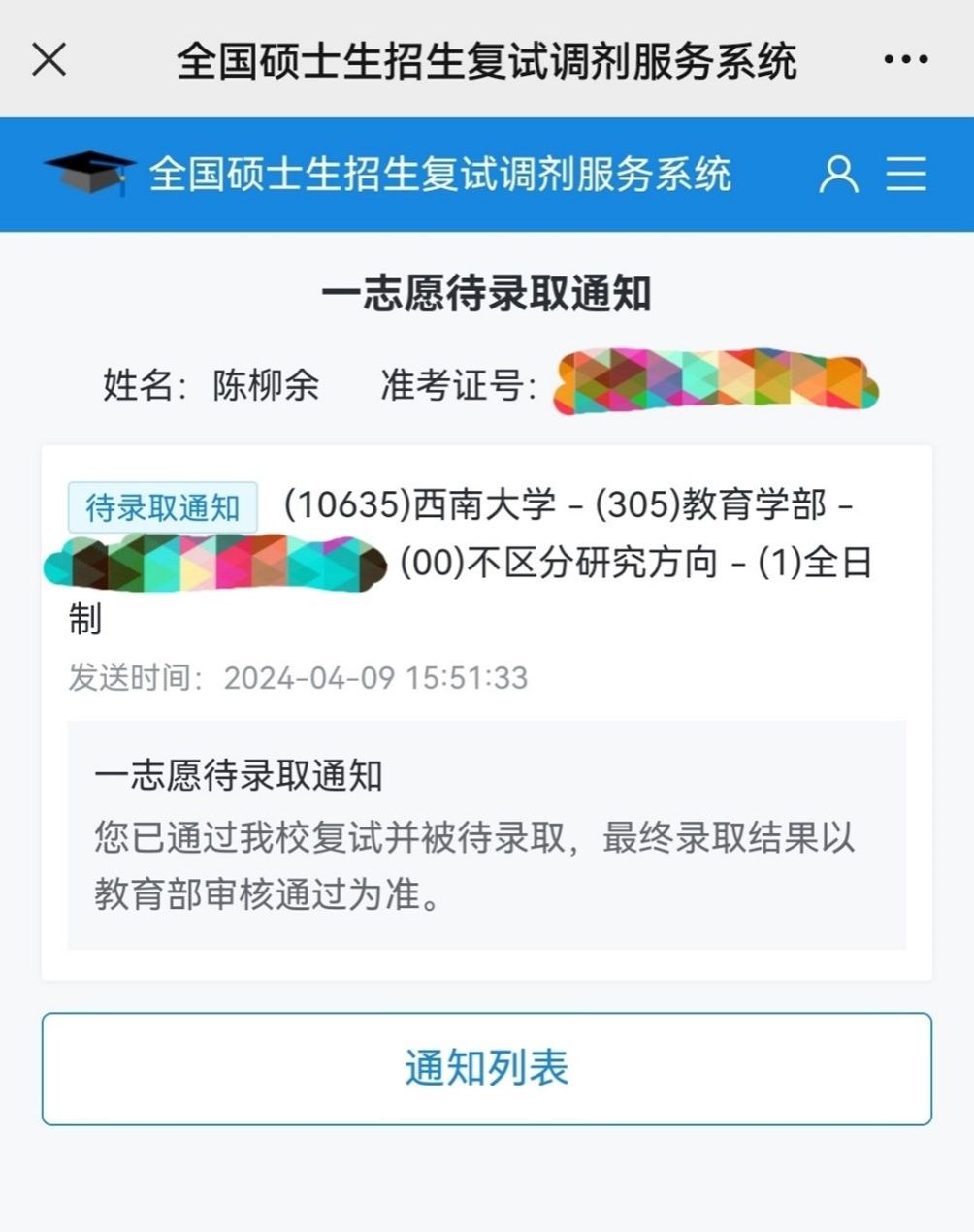Open the user account profile icon

click(x=838, y=175)
